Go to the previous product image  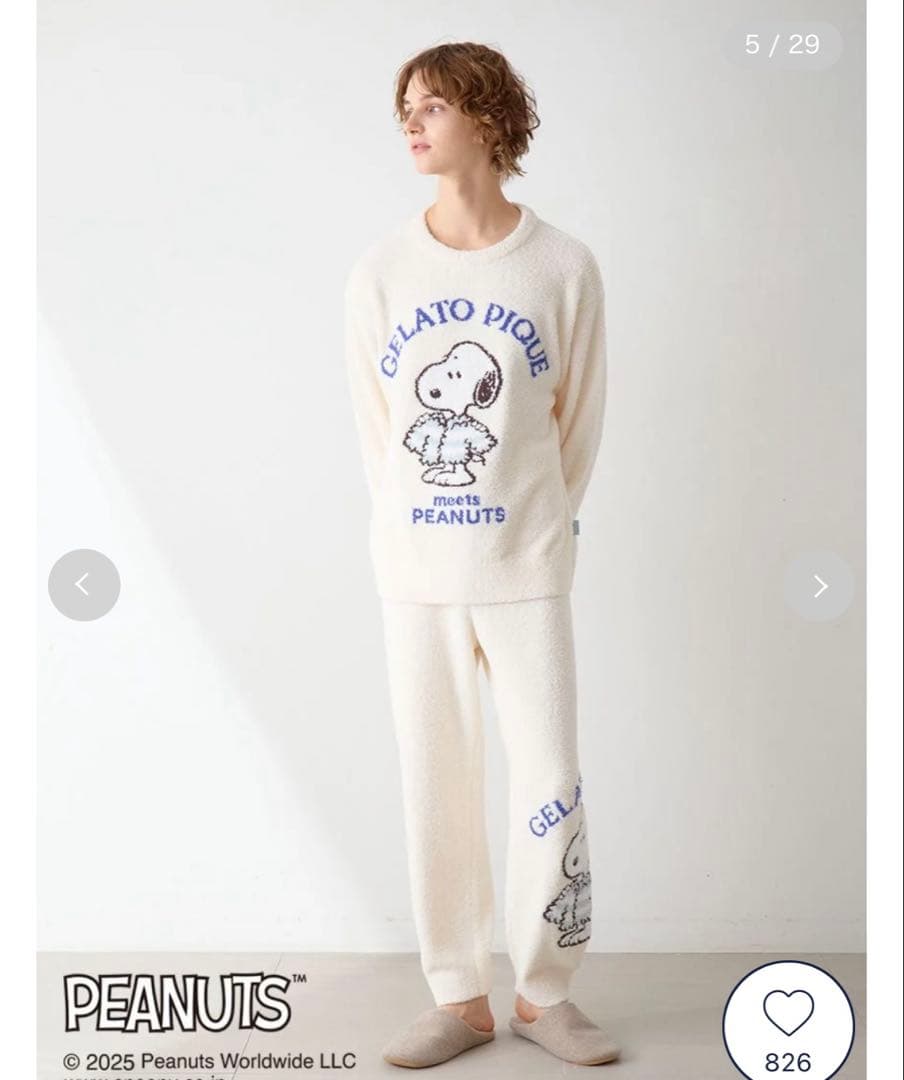point(84,585)
